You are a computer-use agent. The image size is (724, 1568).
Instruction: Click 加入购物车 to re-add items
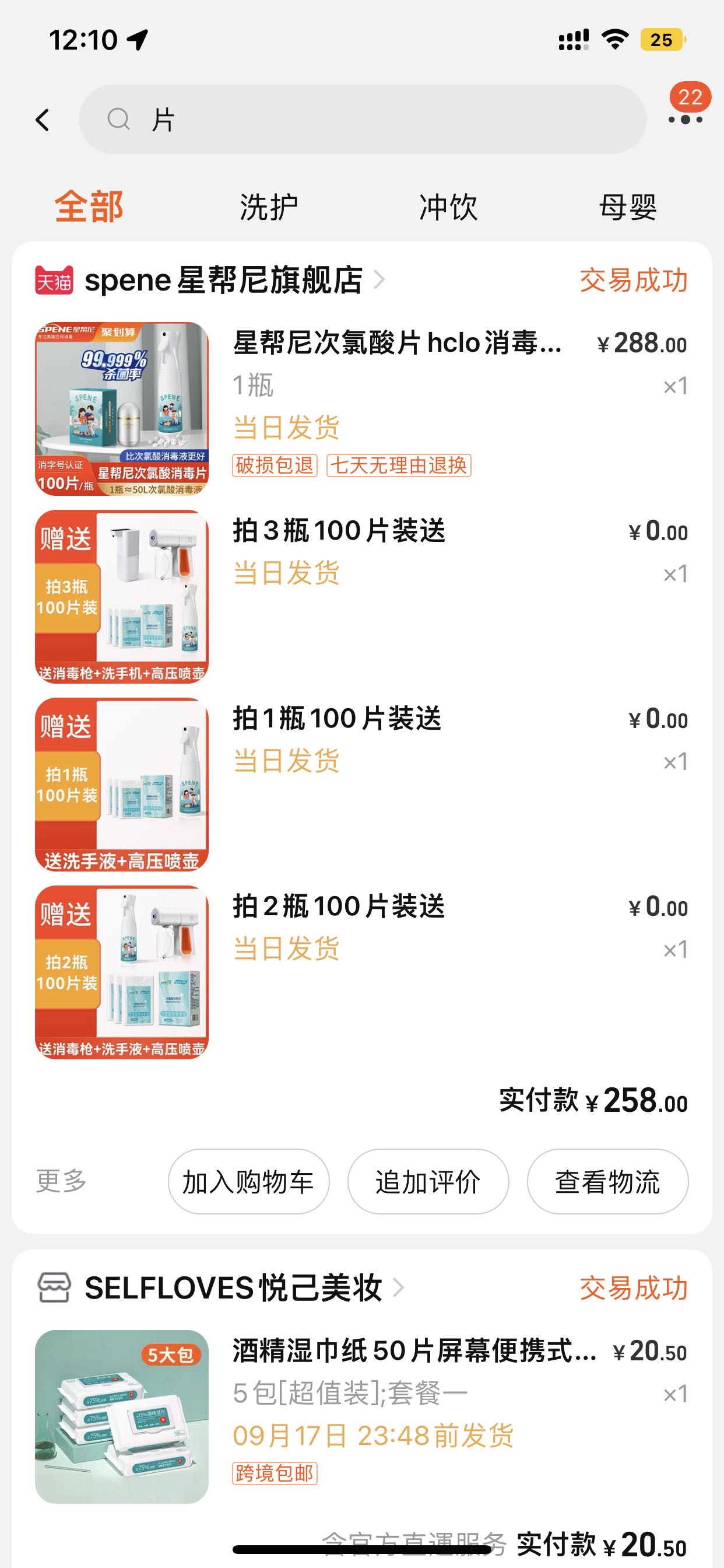point(248,1181)
